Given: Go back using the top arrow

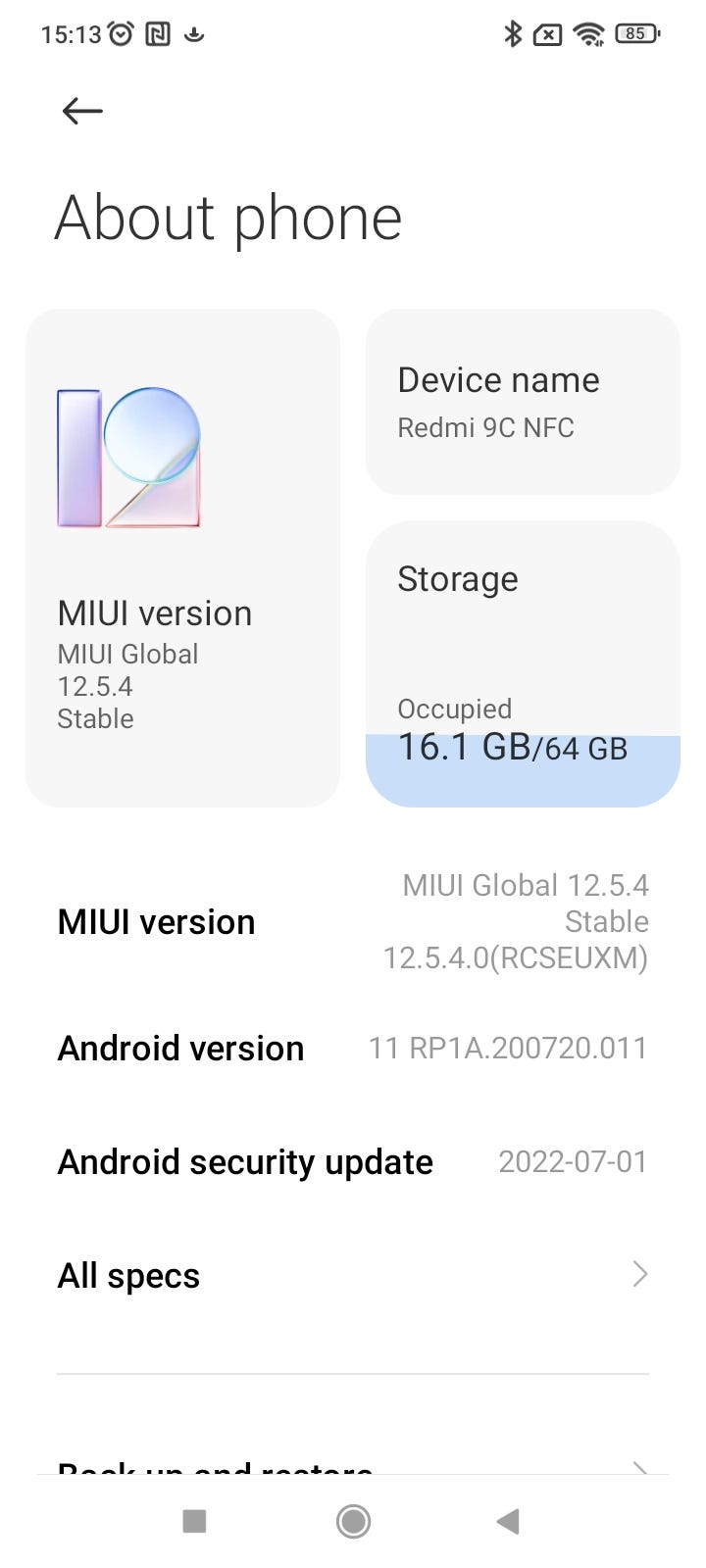Looking at the screenshot, I should pos(82,111).
